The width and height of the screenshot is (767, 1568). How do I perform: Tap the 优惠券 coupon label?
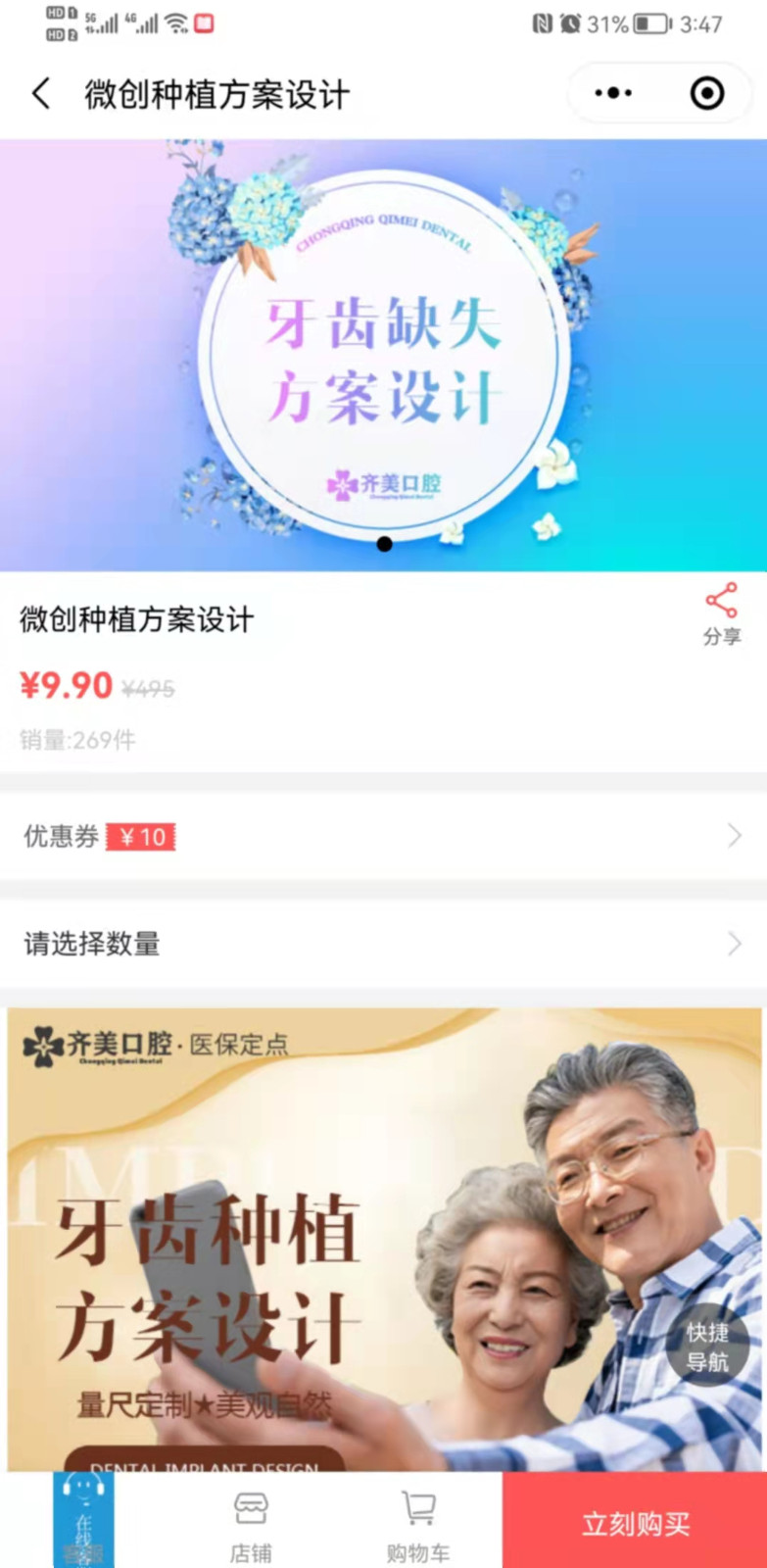[59, 837]
